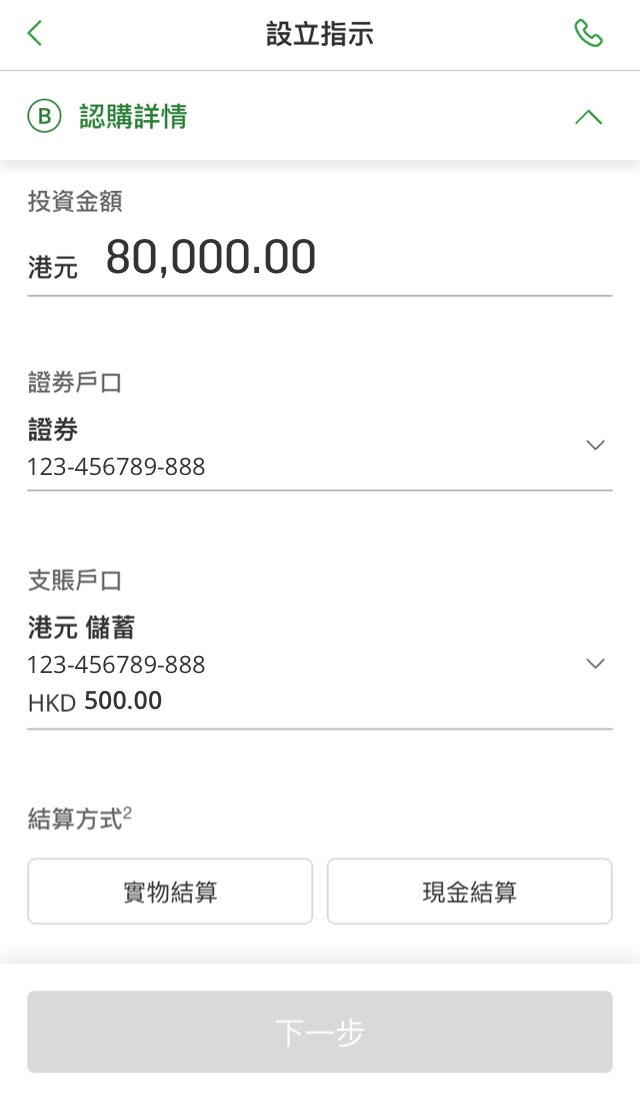
Task: Select 實物結算 settlement method
Action: click(x=170, y=891)
